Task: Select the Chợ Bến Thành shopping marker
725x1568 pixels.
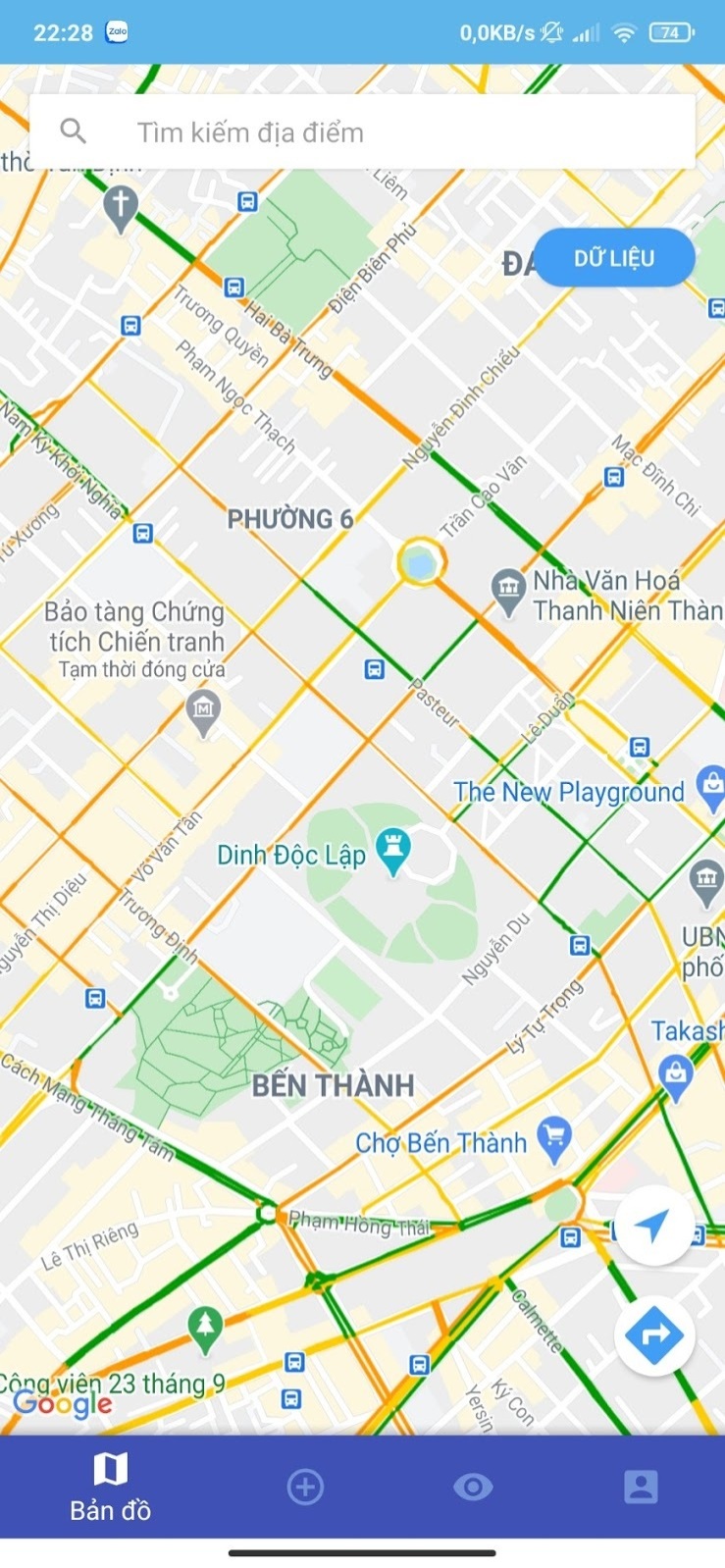Action: (x=555, y=1138)
